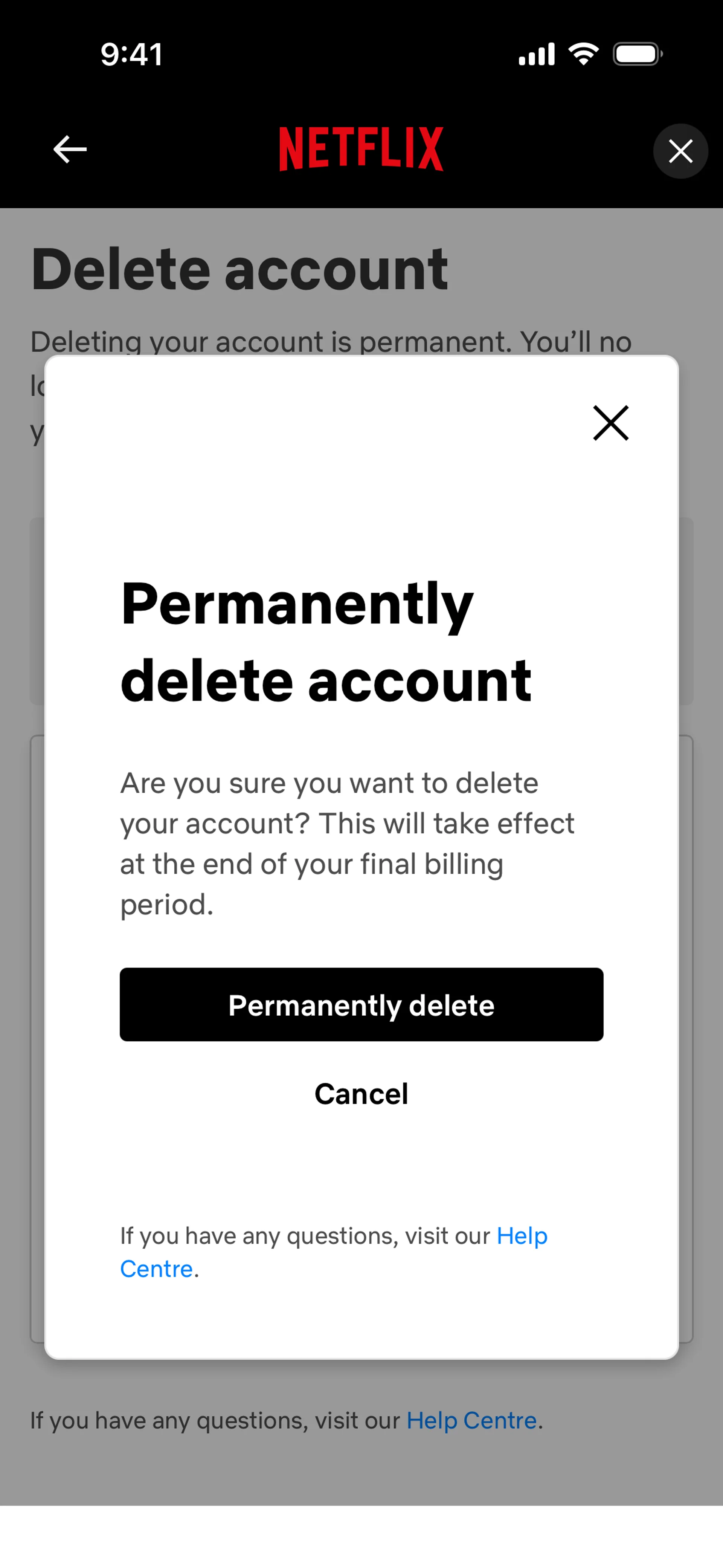Viewport: 723px width, 1568px height.
Task: Confirm with Permanently delete button
Action: point(361,1004)
